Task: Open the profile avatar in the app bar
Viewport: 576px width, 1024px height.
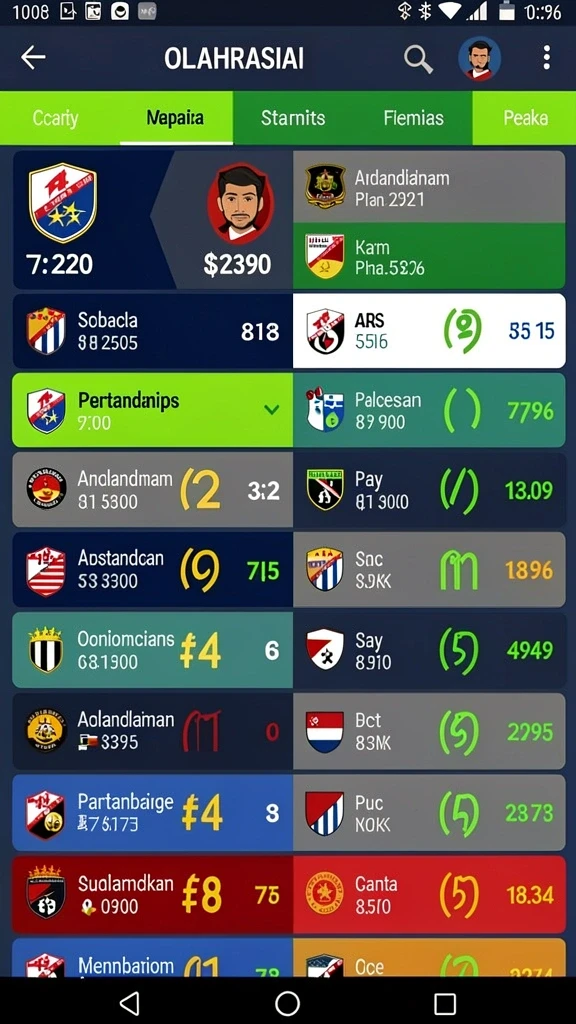Action: tap(479, 59)
